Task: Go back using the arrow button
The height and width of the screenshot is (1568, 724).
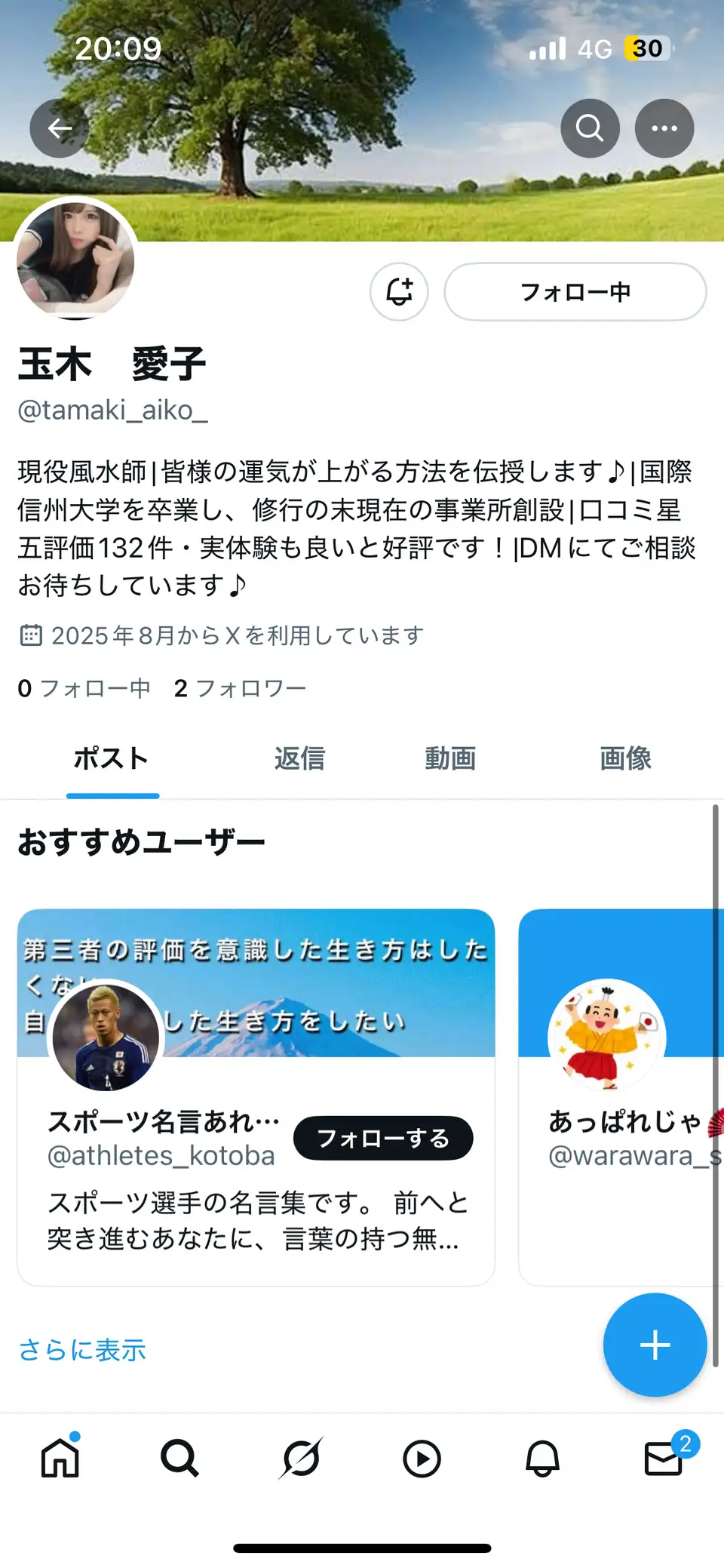Action: [x=60, y=128]
